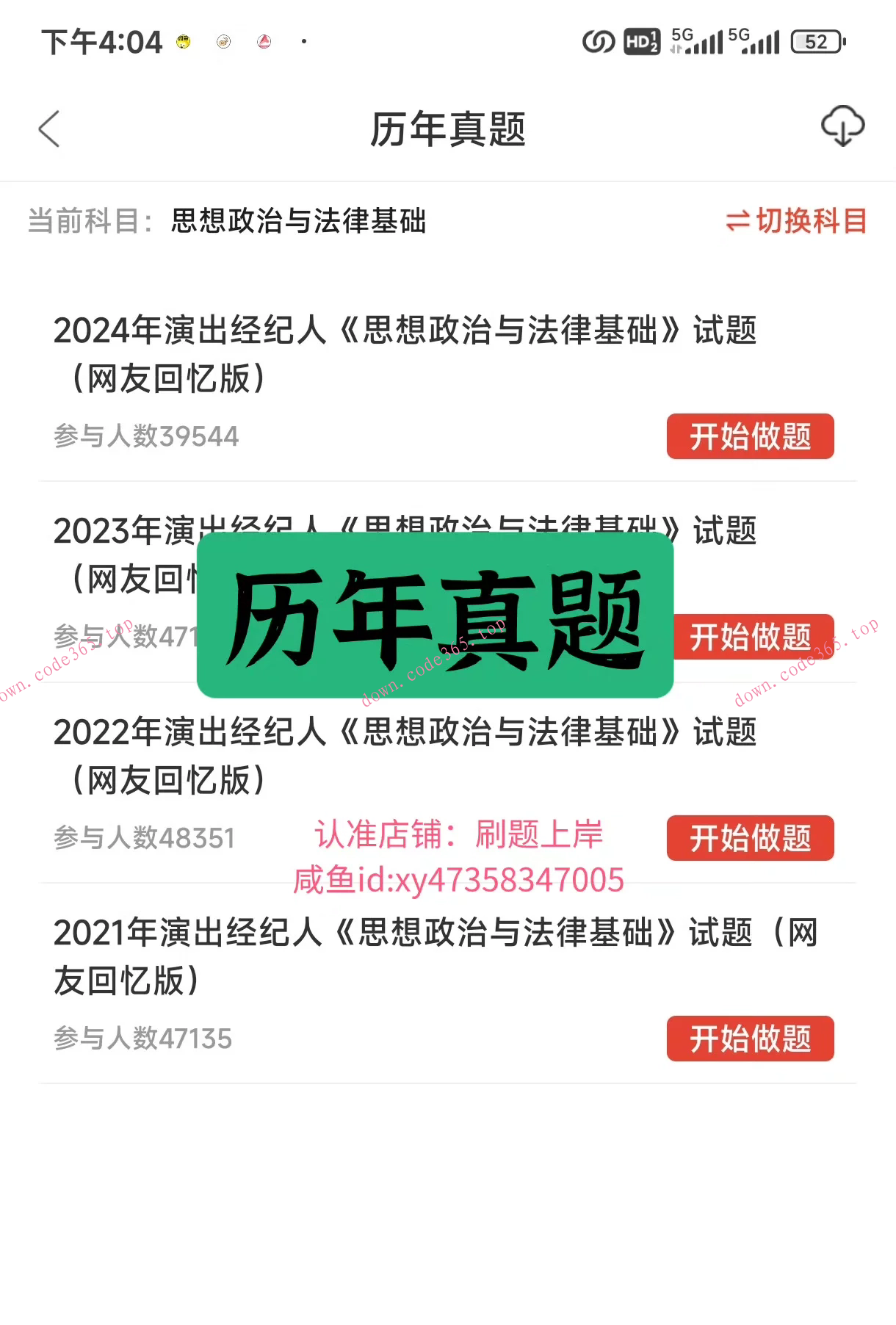Tap the VPN circle icon in status bar
Viewport: 896px width, 1325px height.
point(598,42)
